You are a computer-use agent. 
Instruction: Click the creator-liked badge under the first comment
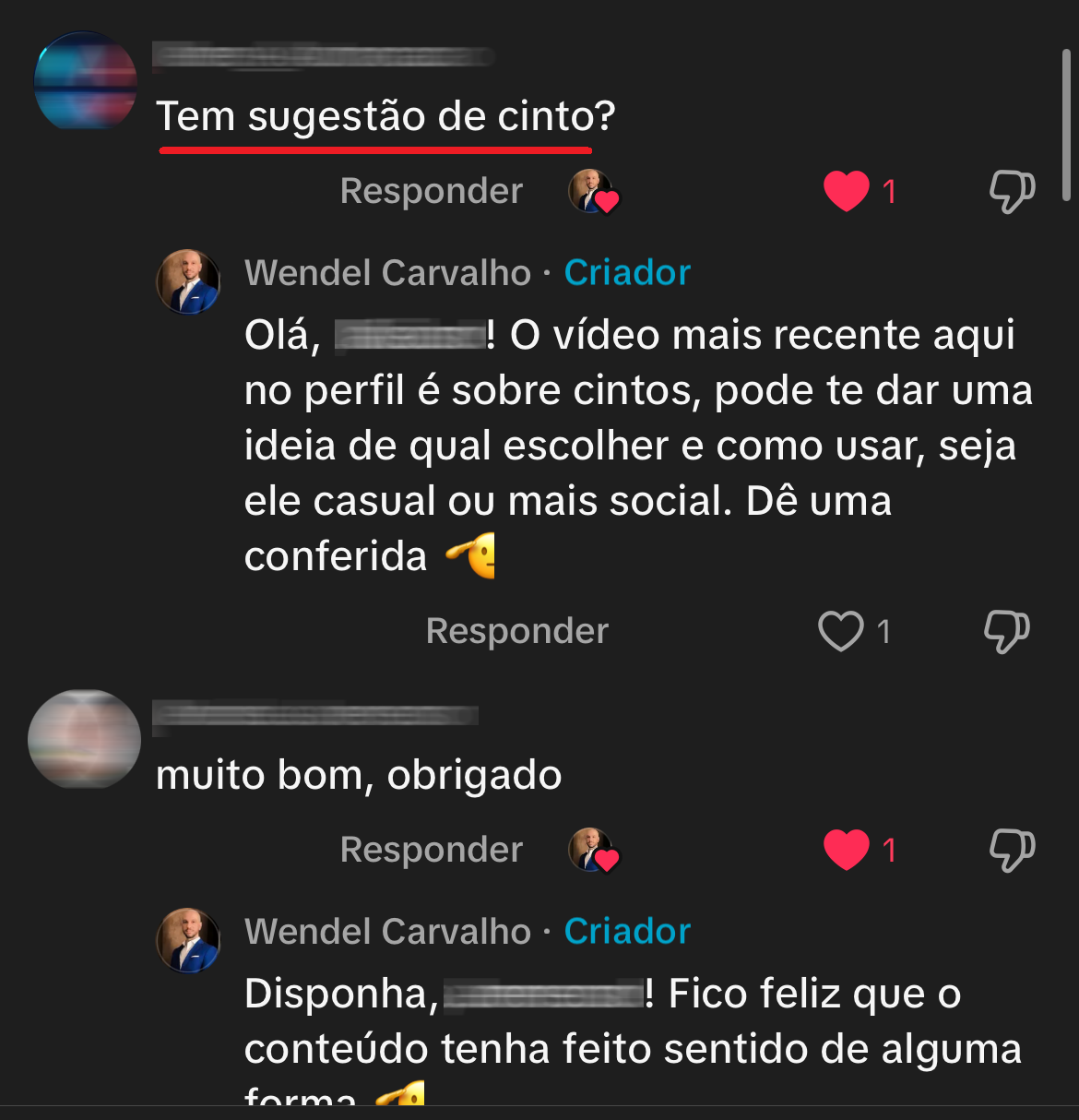593,191
